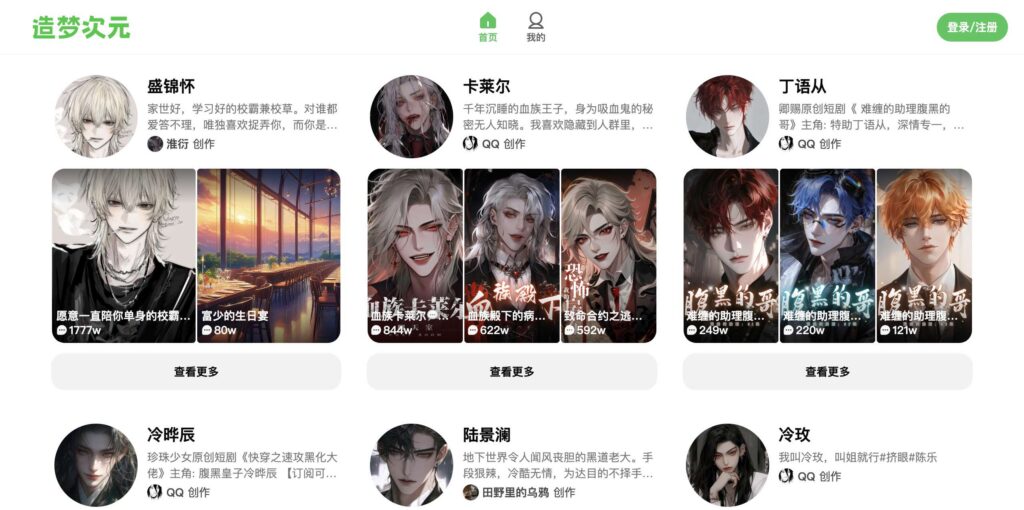Open the 首页 tab

pos(488,26)
